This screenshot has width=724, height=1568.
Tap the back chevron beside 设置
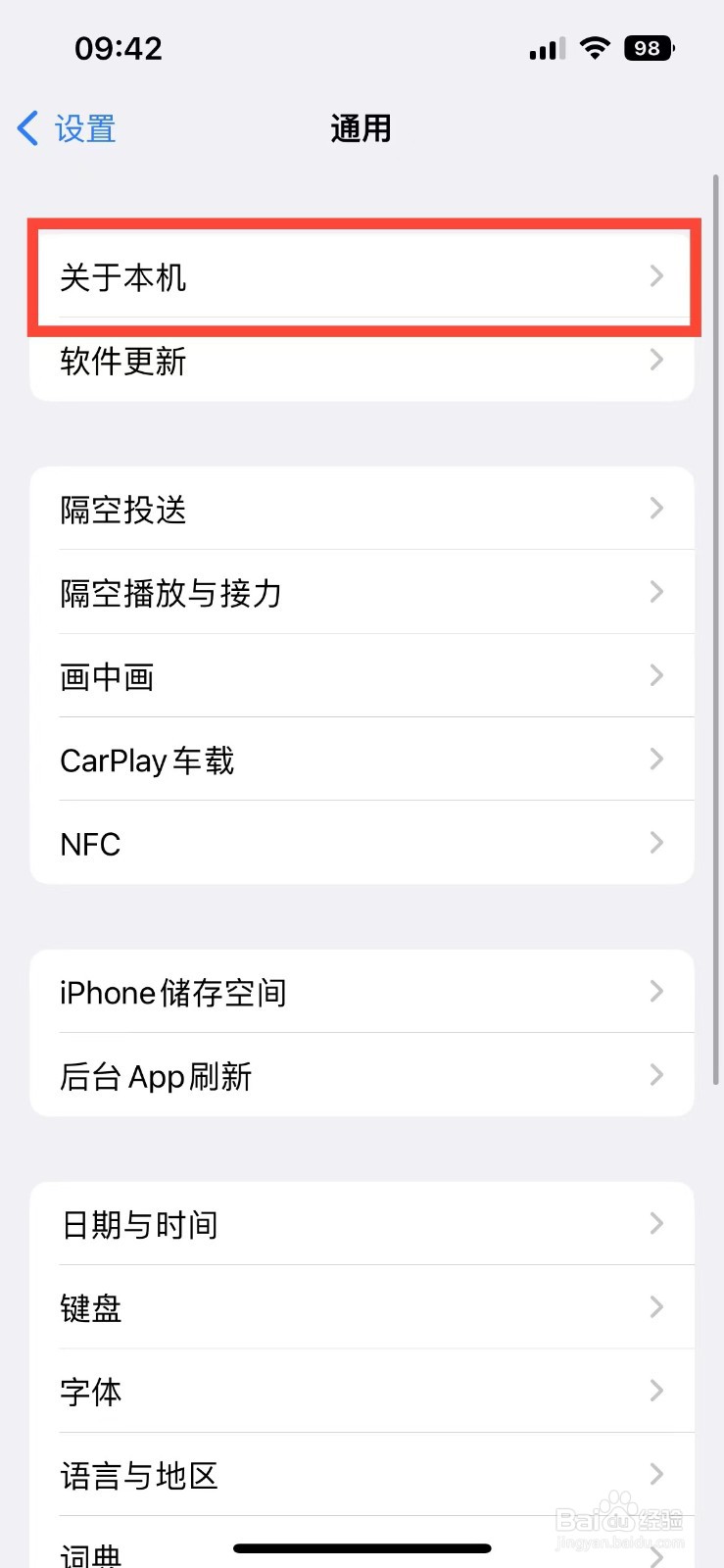click(25, 128)
